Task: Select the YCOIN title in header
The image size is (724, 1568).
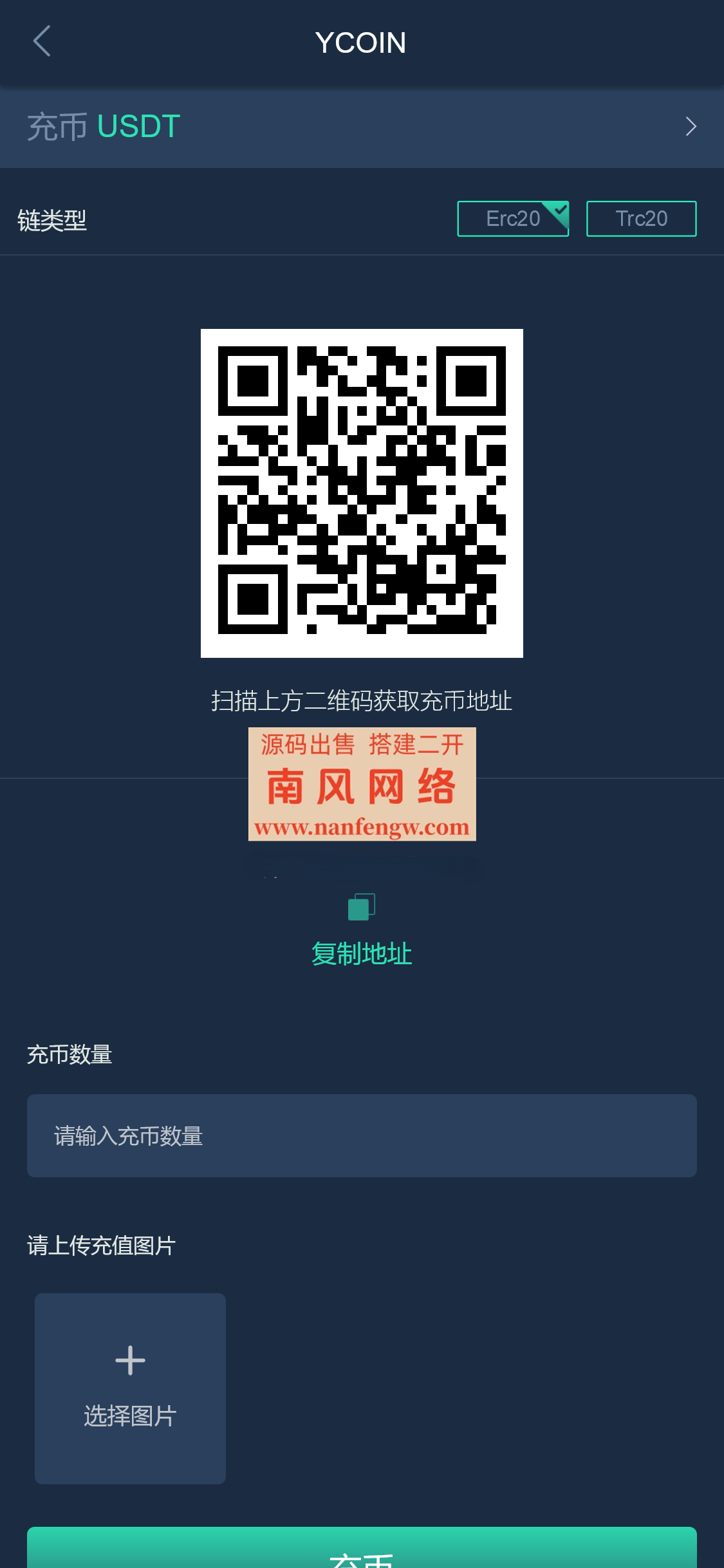Action: click(x=362, y=42)
